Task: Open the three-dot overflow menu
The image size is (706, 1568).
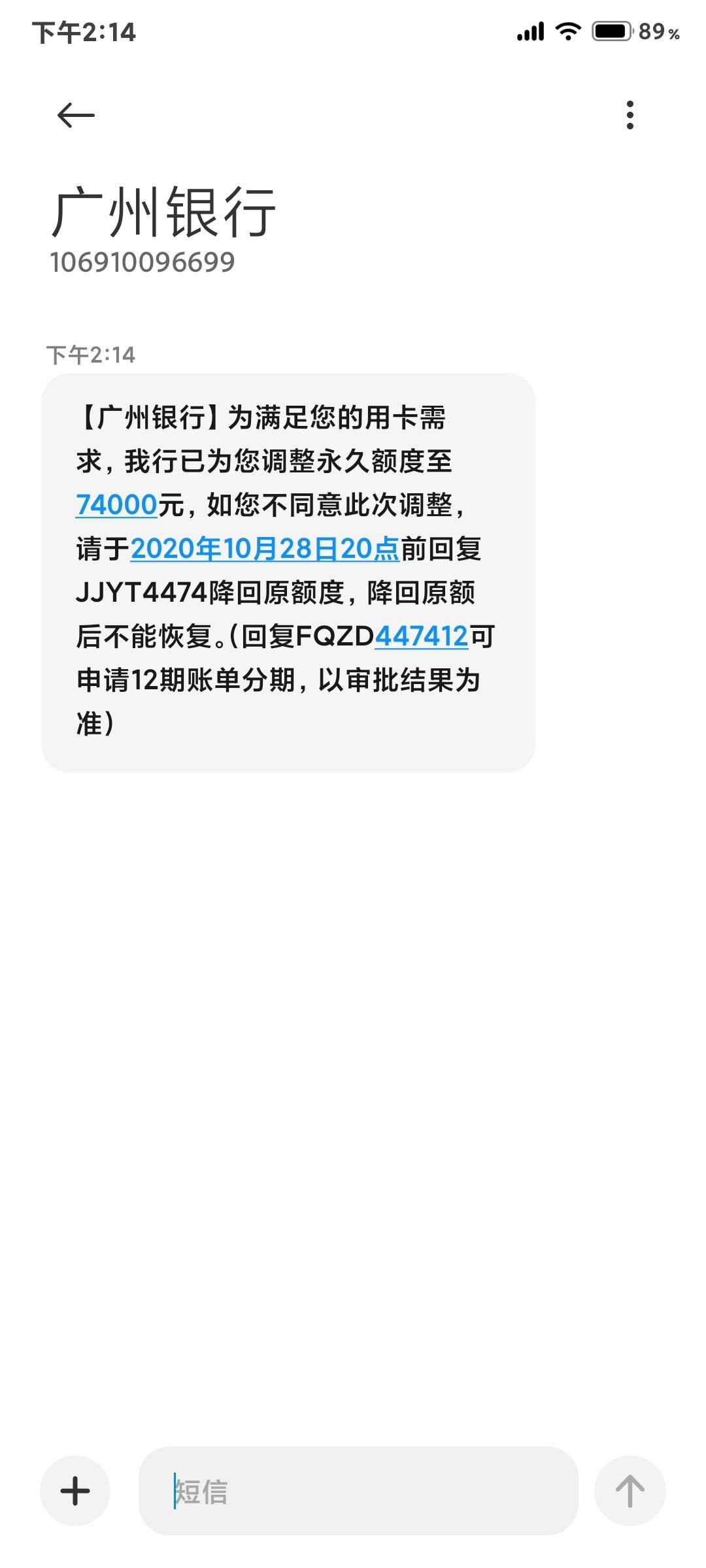Action: (630, 115)
